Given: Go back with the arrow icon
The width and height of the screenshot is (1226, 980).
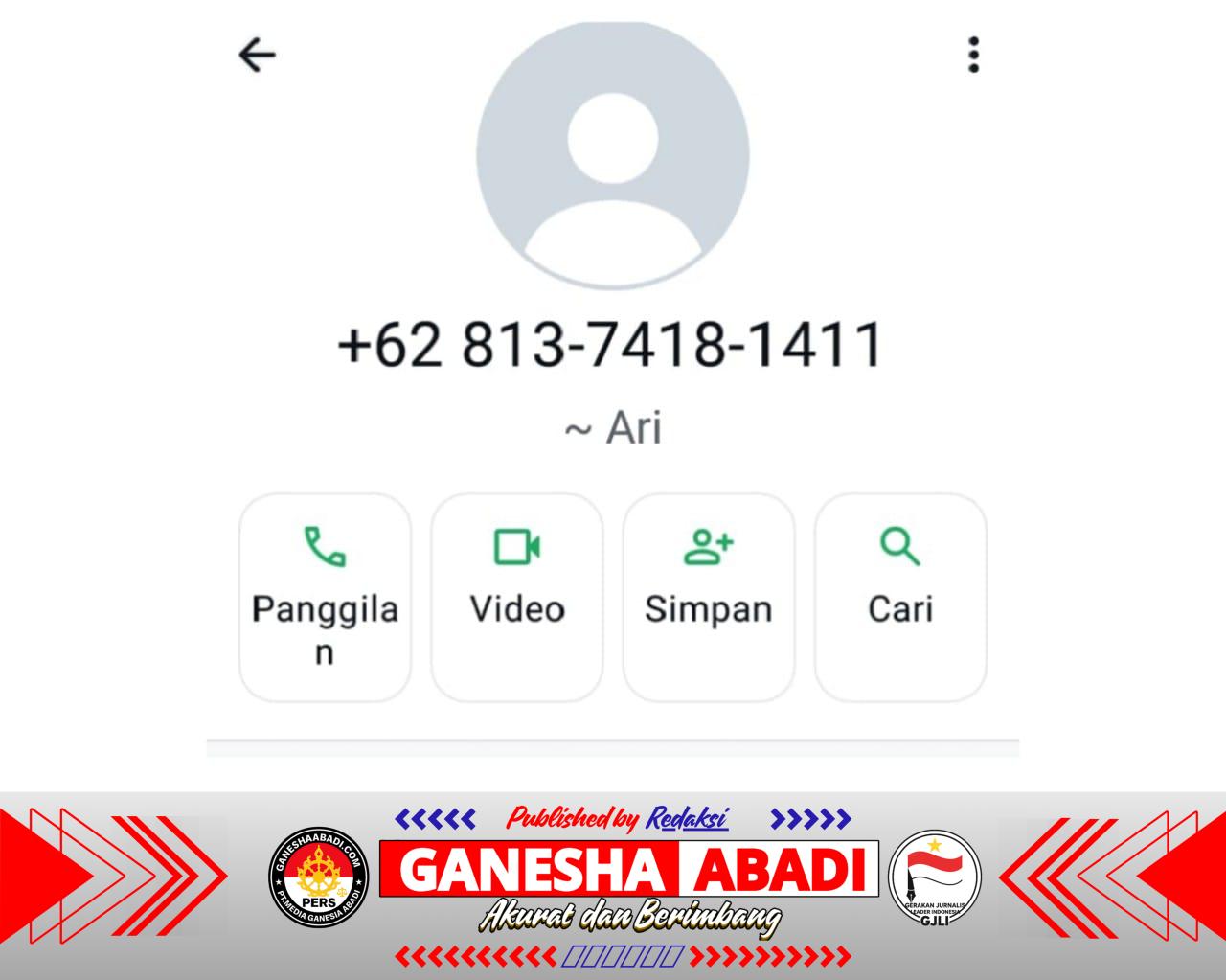Looking at the screenshot, I should [257, 55].
